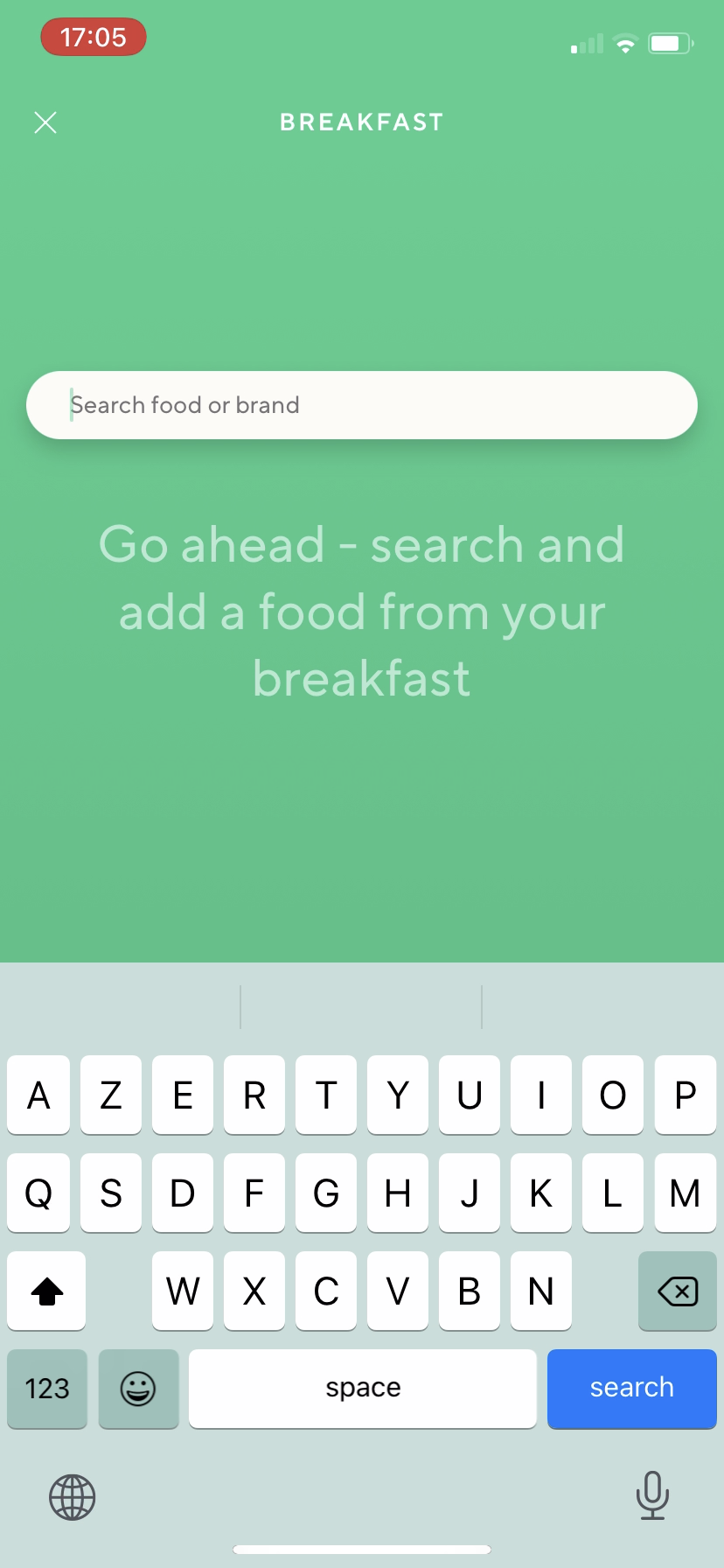Tap the Shift arrow key
The width and height of the screenshot is (724, 1568).
tap(46, 1291)
